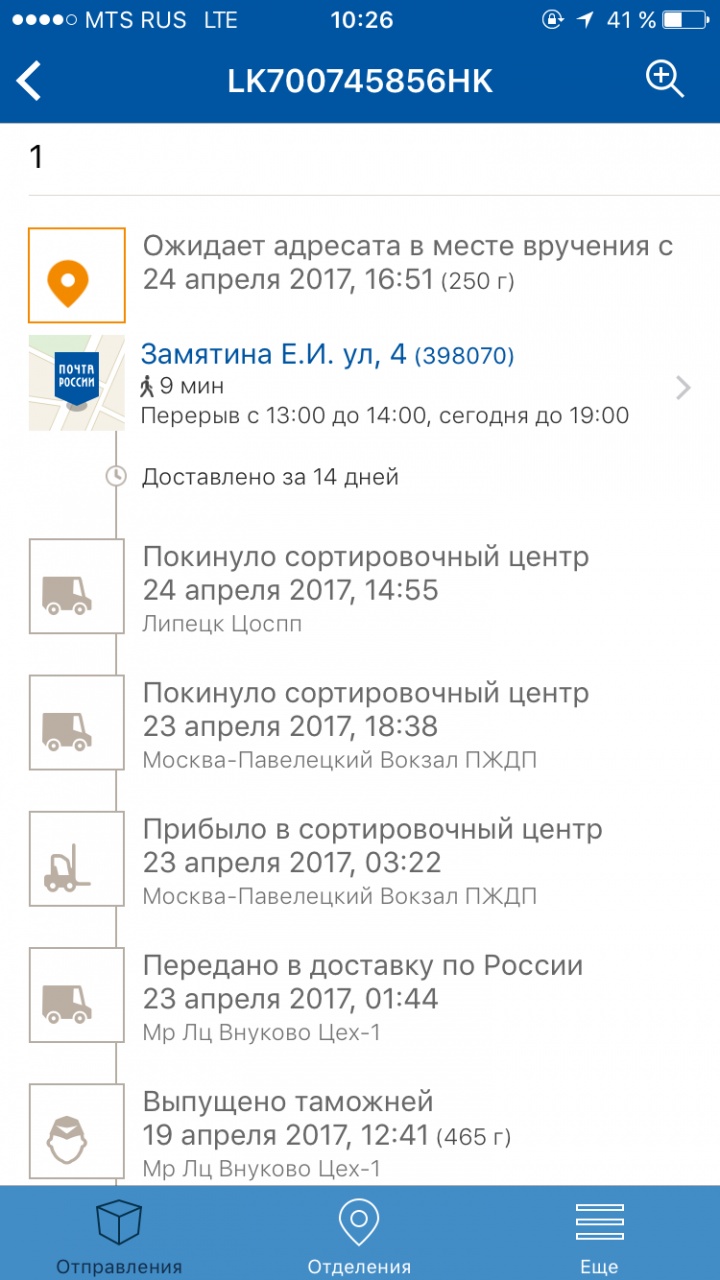Open the Еще menu tab

[x=599, y=1236]
